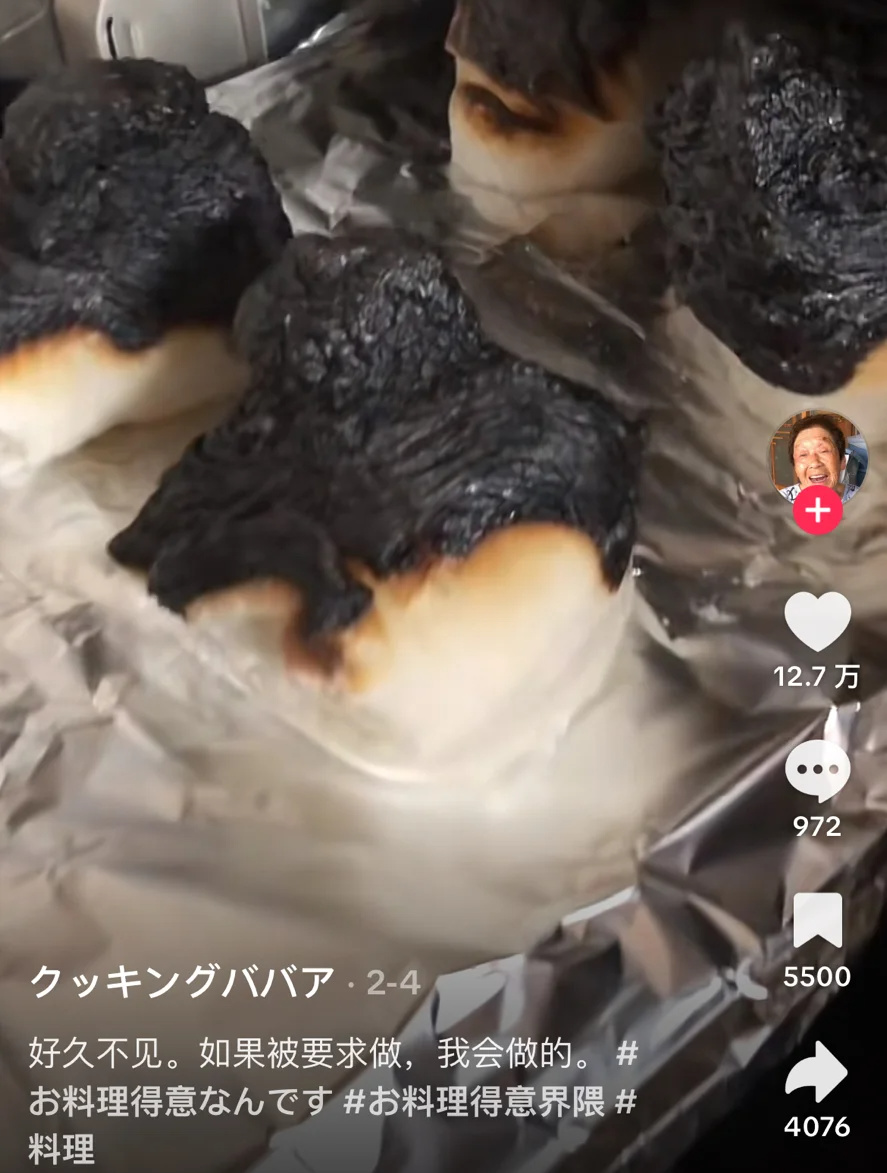Image resolution: width=887 pixels, height=1173 pixels.
Task: Share this video with the arrow icon
Action: coord(817,1072)
